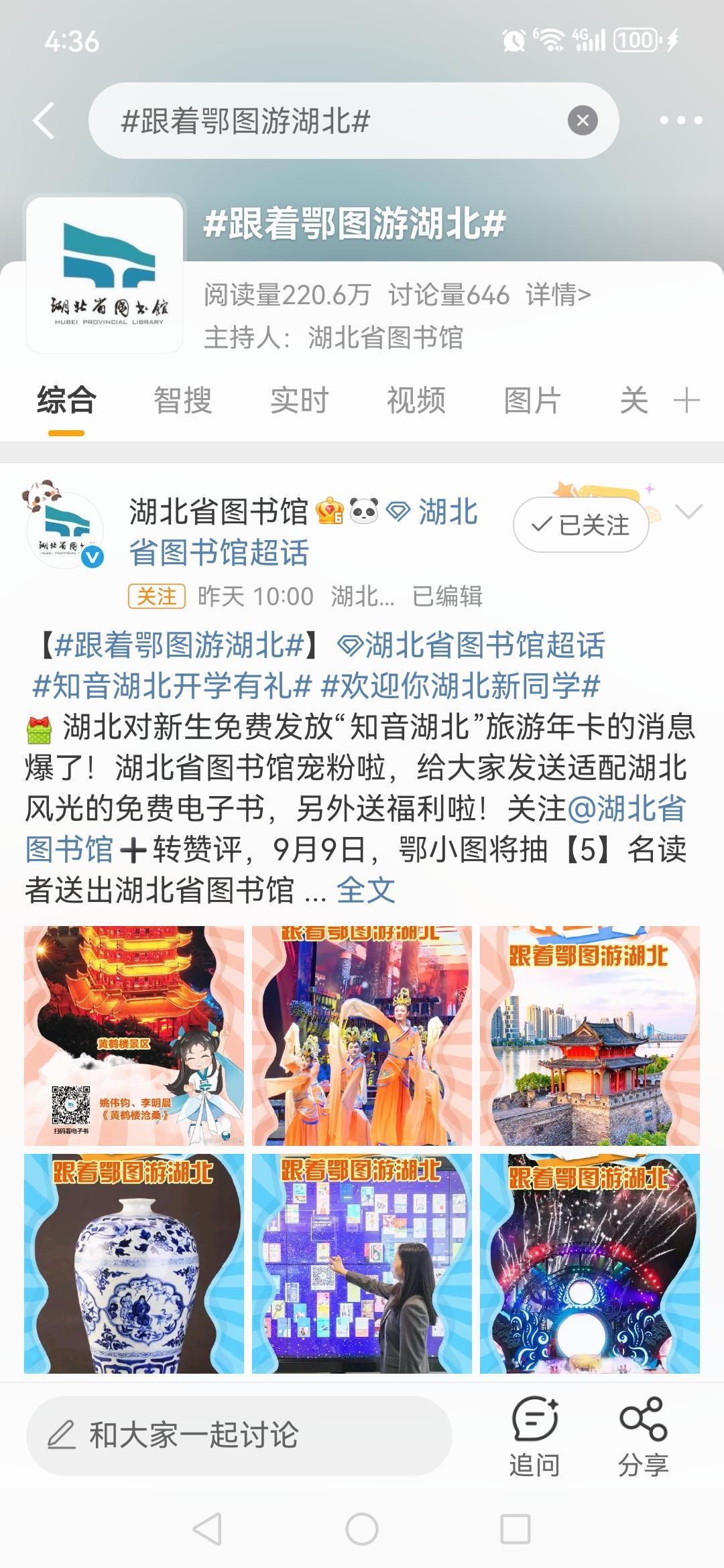Screen dimensions: 724x1568
Task: Tap the #跟着鄂图游湖北# search box
Action: [335, 121]
